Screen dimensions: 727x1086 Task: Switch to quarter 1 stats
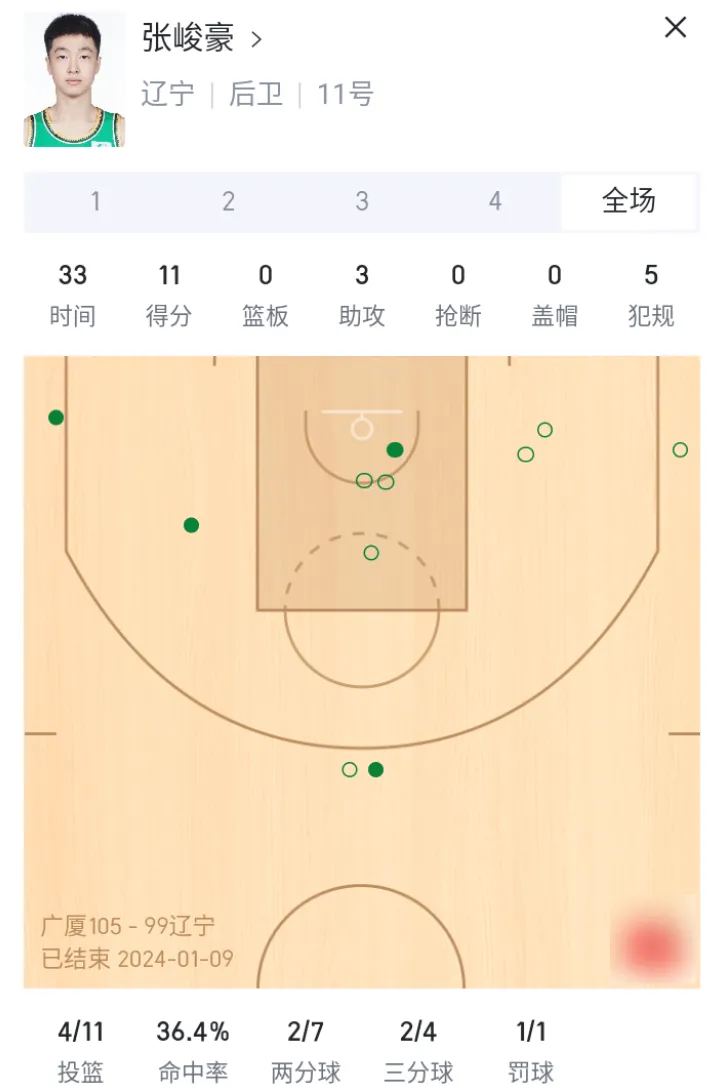(x=96, y=202)
